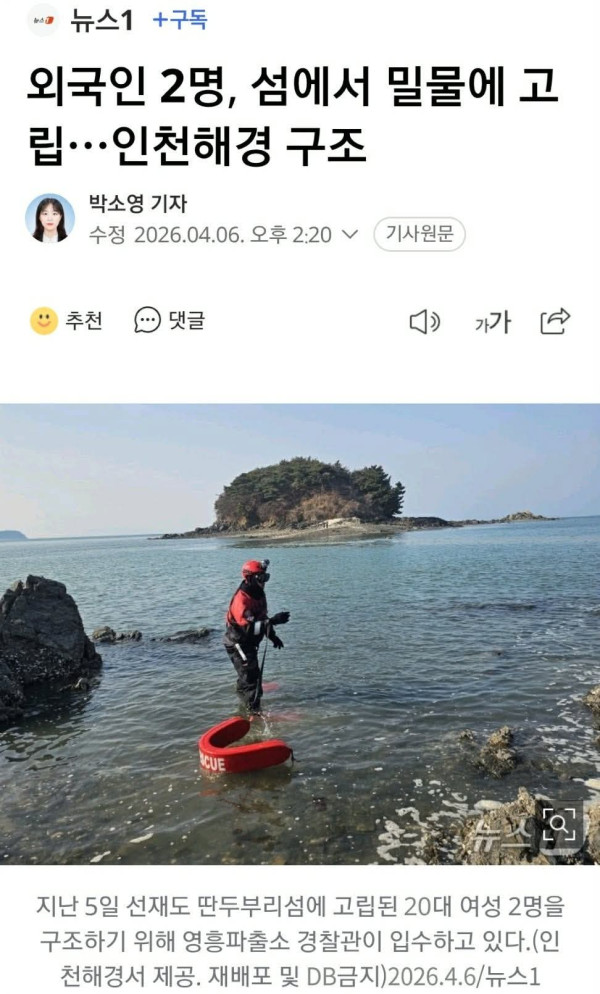
Task: Open the 뉴스1 press page
Action: [100, 19]
